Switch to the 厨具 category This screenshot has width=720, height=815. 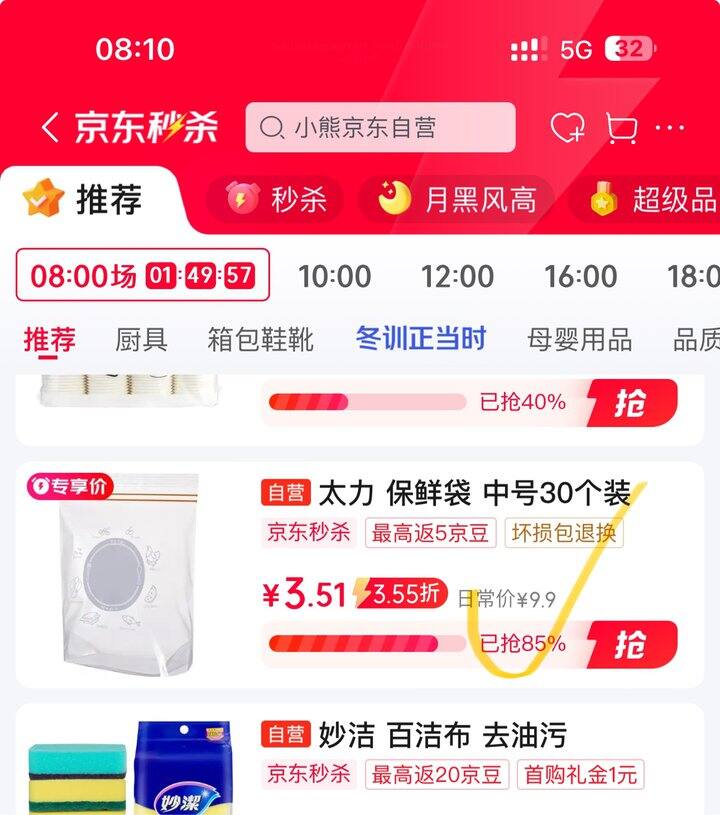[x=141, y=340]
